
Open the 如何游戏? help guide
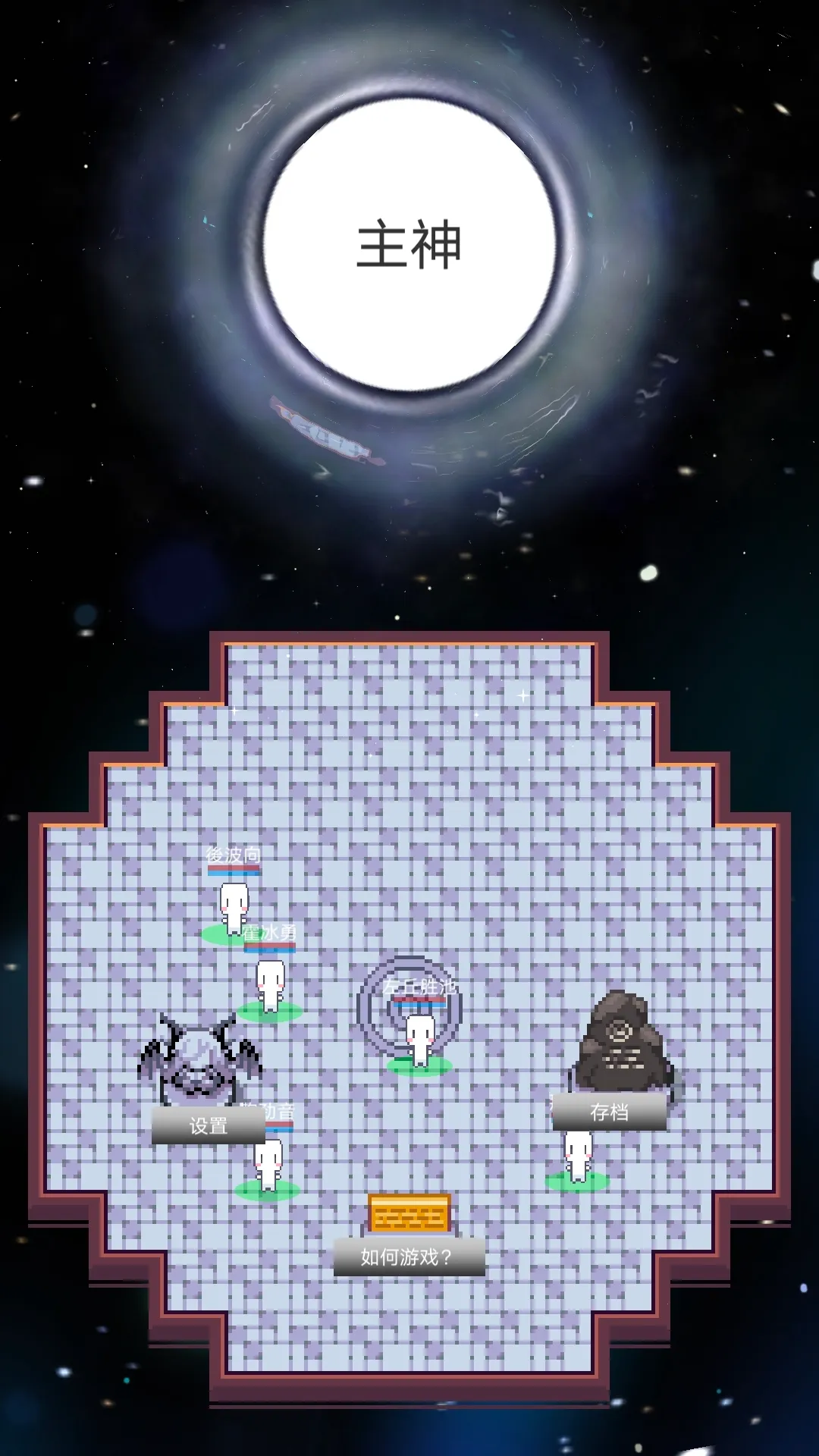409,1257
